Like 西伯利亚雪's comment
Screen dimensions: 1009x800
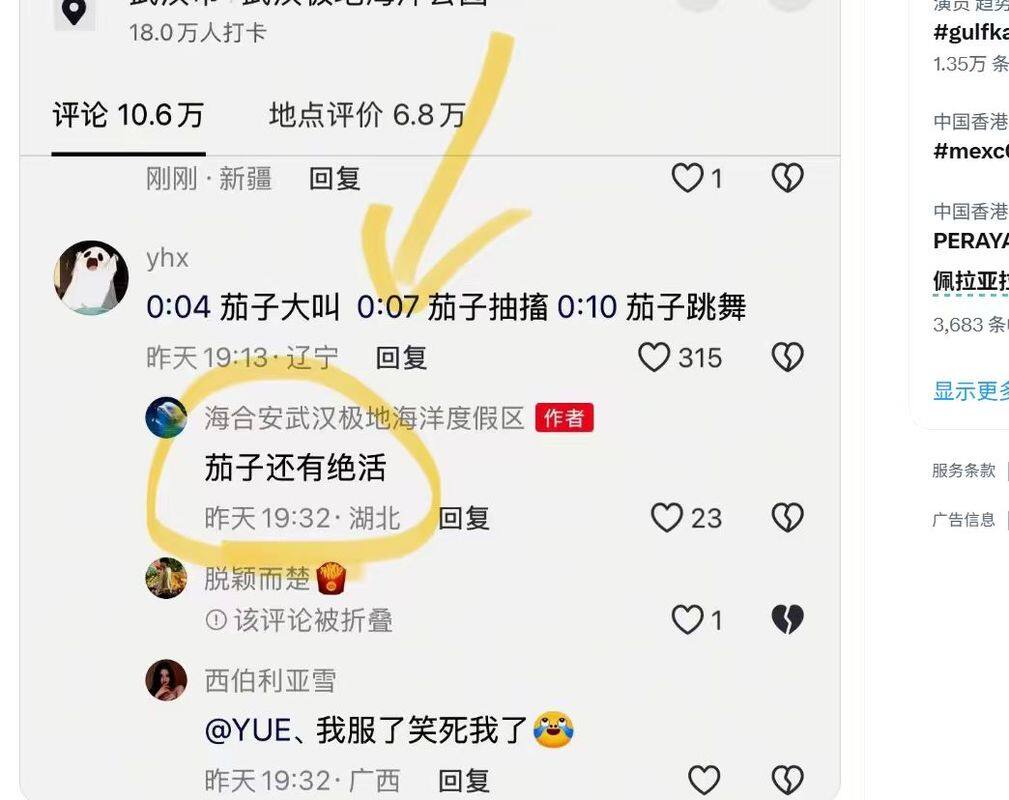704,780
